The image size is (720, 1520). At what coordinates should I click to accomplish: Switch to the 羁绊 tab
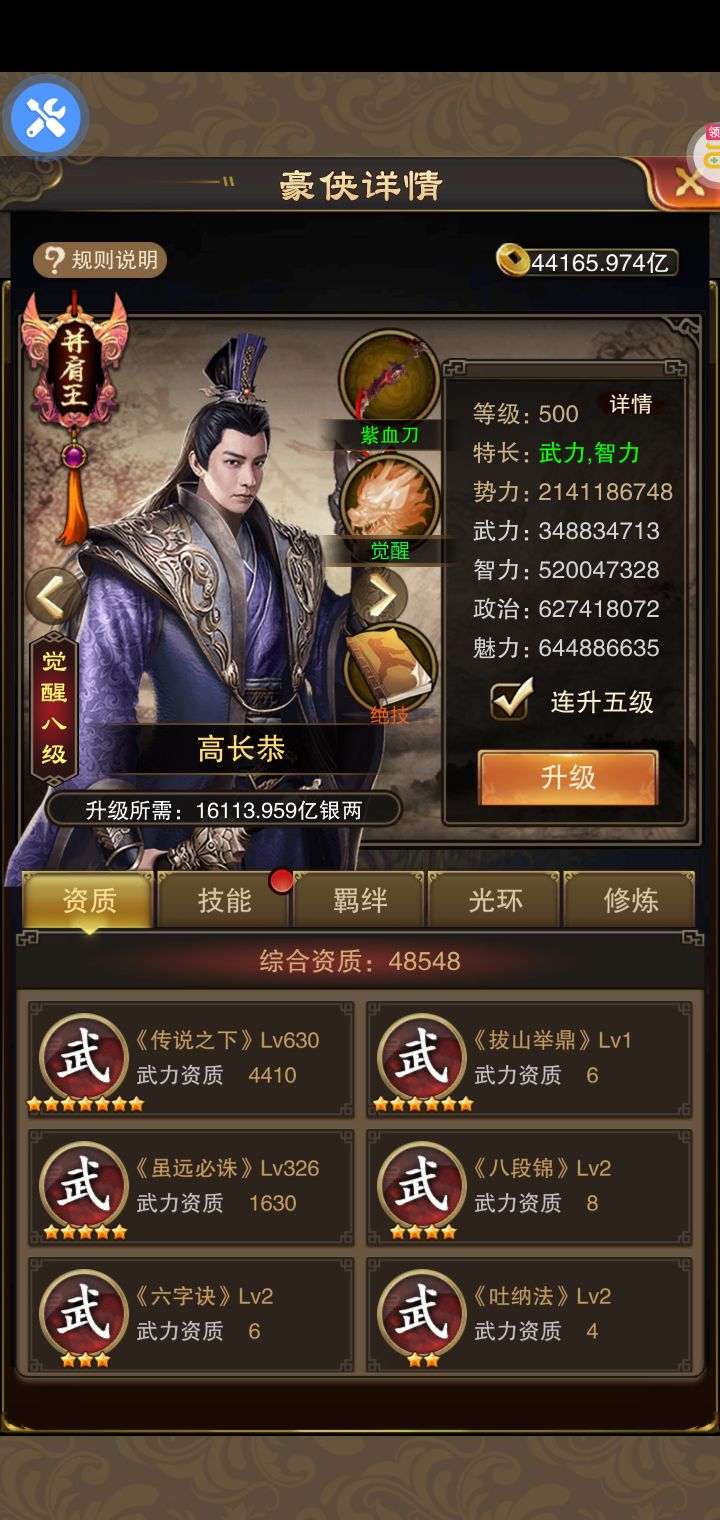tap(360, 900)
